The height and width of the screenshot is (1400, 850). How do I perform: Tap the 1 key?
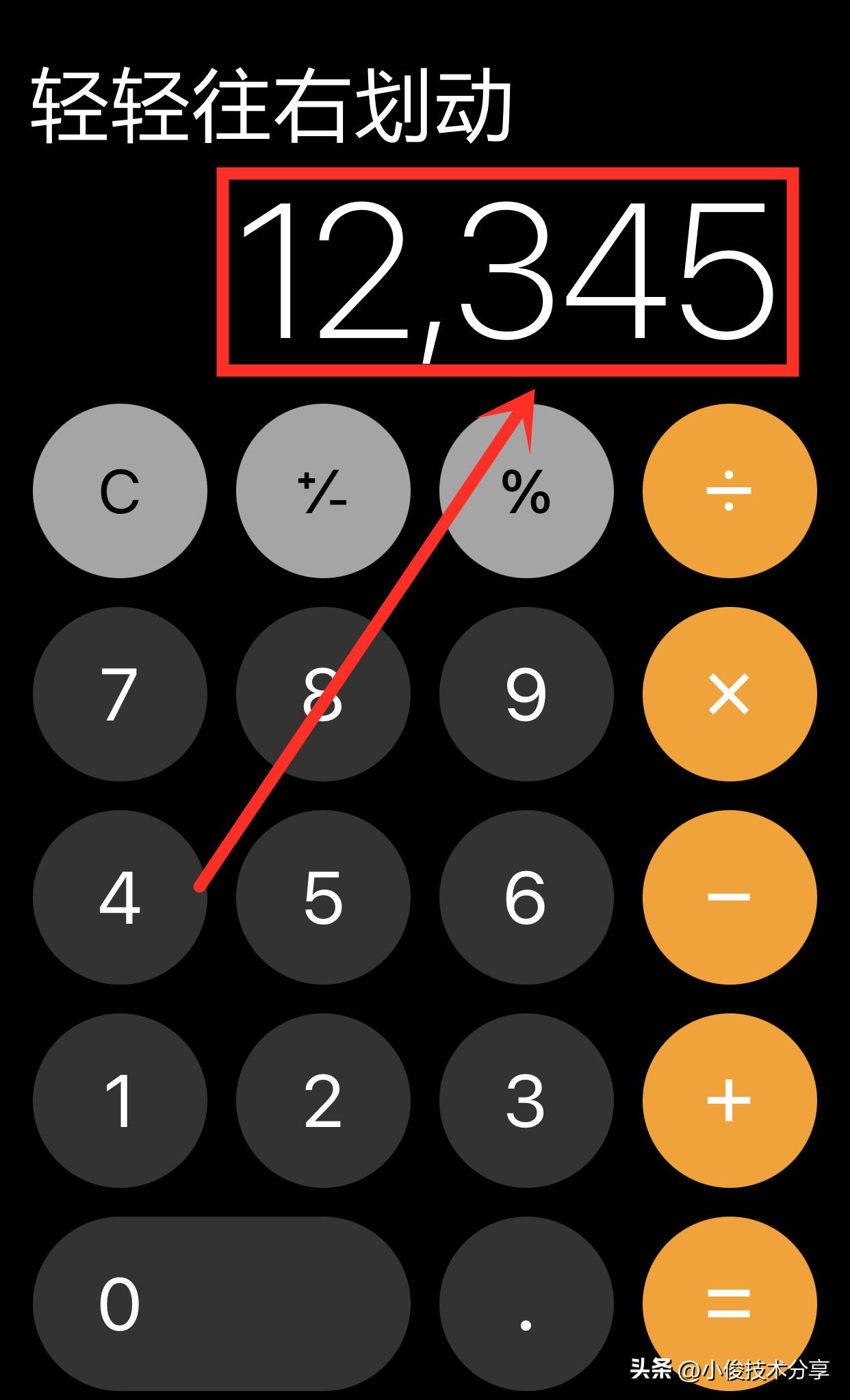120,1100
